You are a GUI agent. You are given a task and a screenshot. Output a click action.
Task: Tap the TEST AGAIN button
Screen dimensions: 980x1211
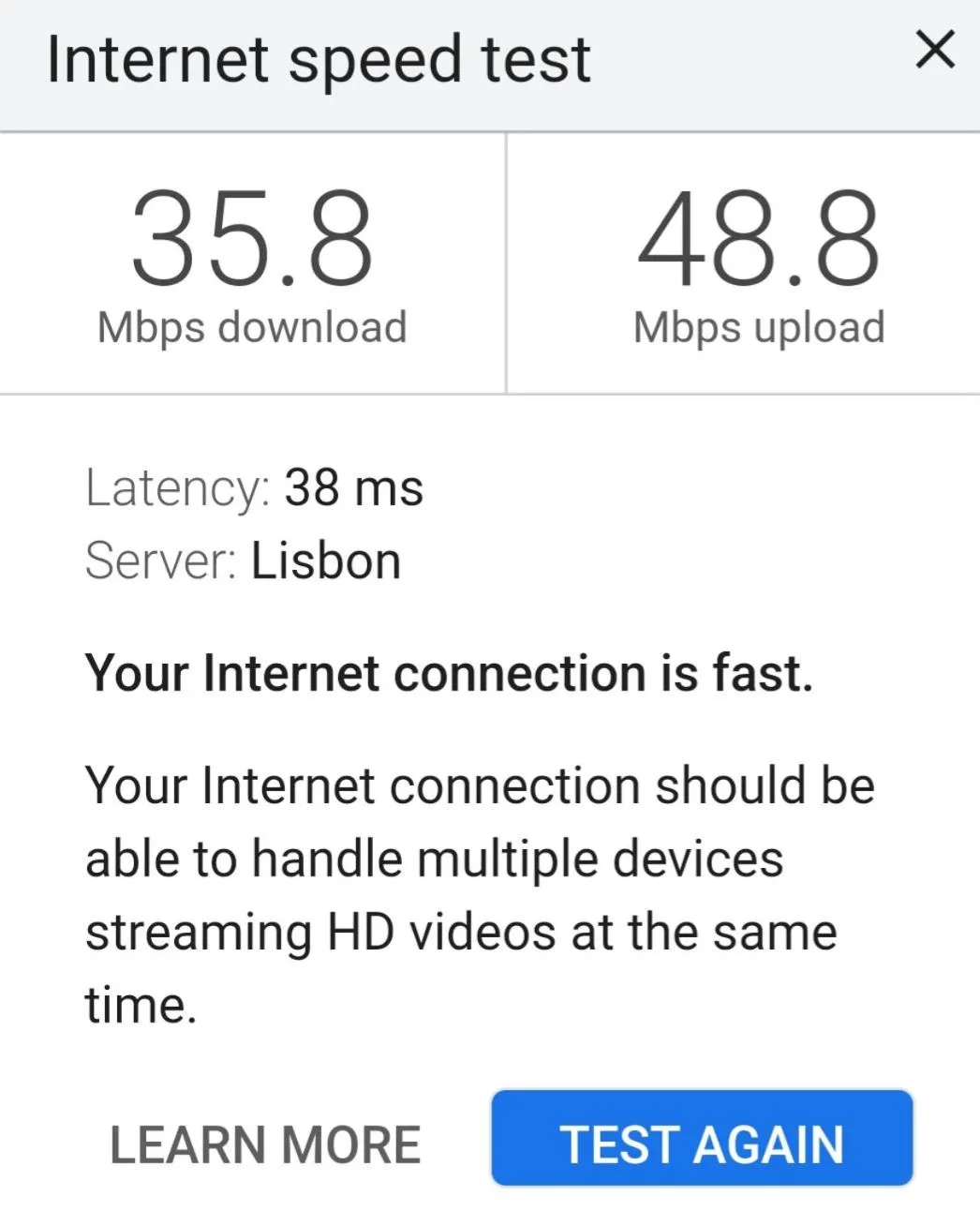(x=702, y=1138)
